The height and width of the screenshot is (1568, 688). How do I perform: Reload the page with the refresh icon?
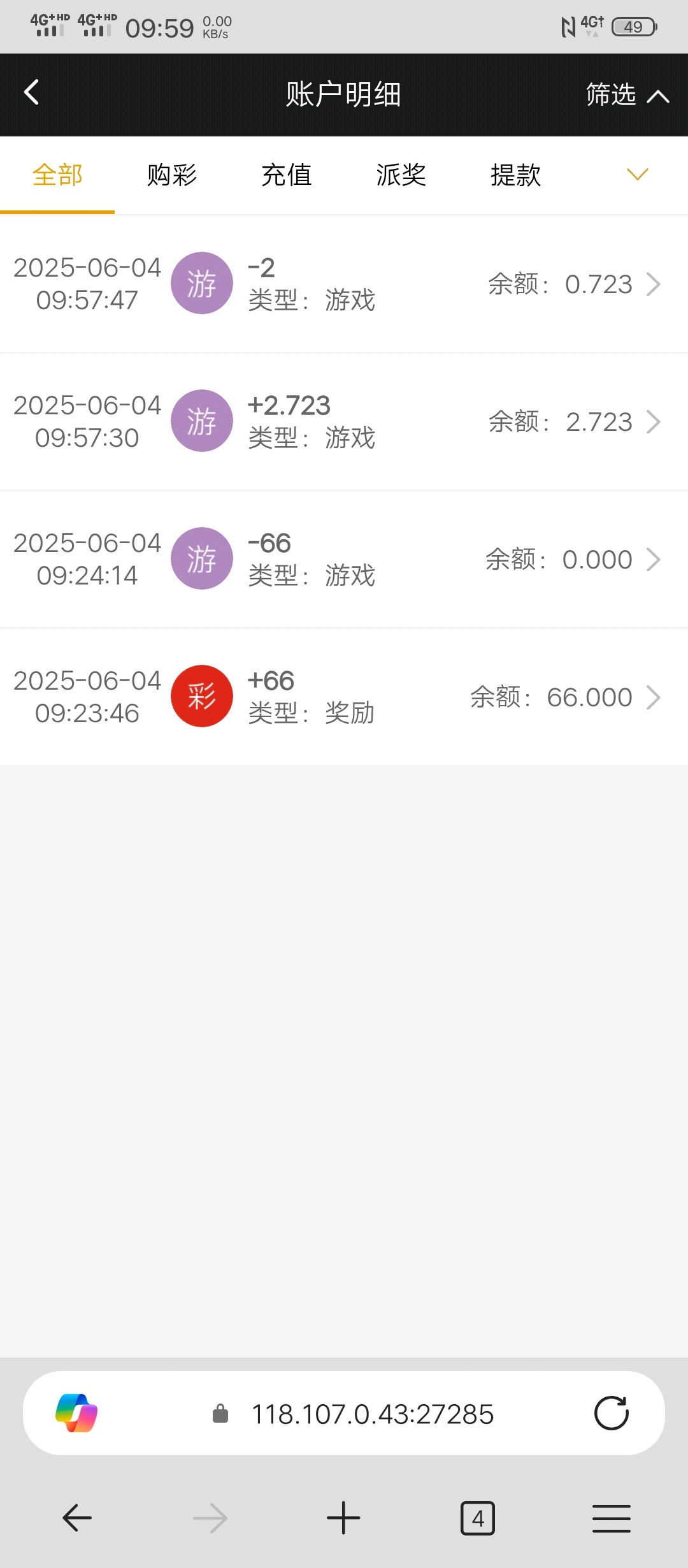pos(611,1414)
